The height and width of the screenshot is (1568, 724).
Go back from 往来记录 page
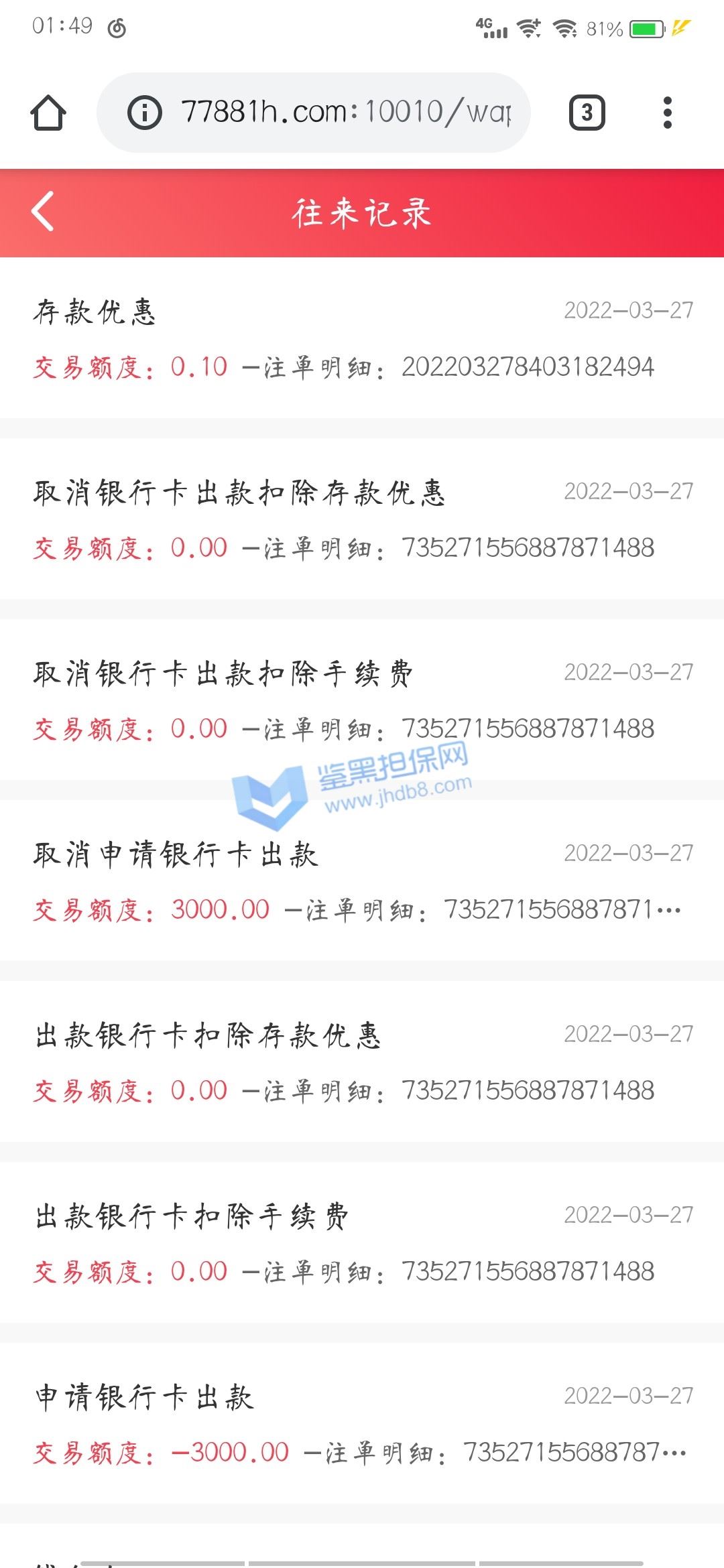43,212
